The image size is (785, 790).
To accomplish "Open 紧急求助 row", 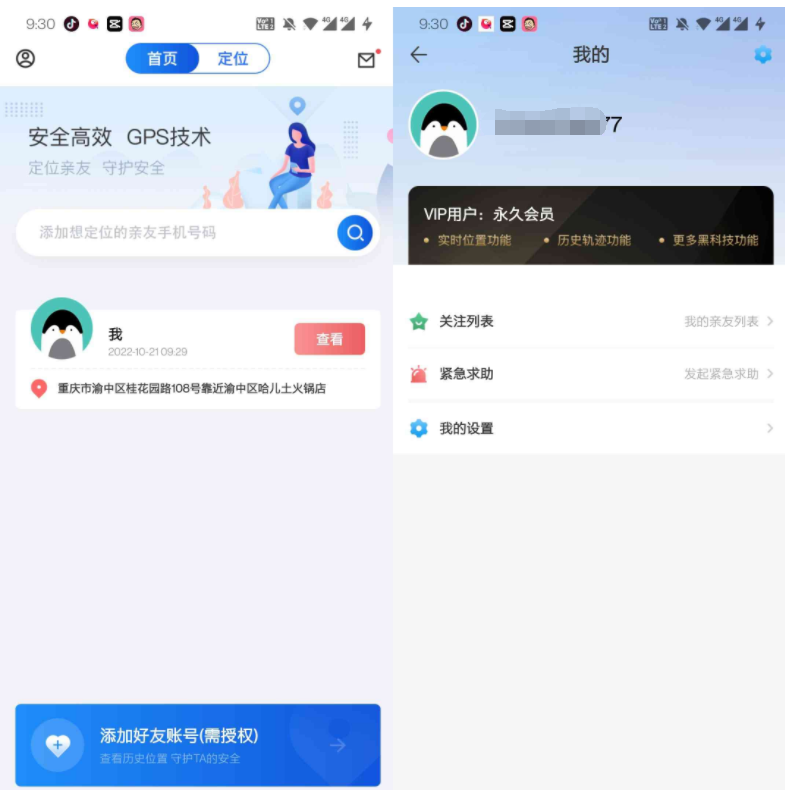I will (590, 374).
